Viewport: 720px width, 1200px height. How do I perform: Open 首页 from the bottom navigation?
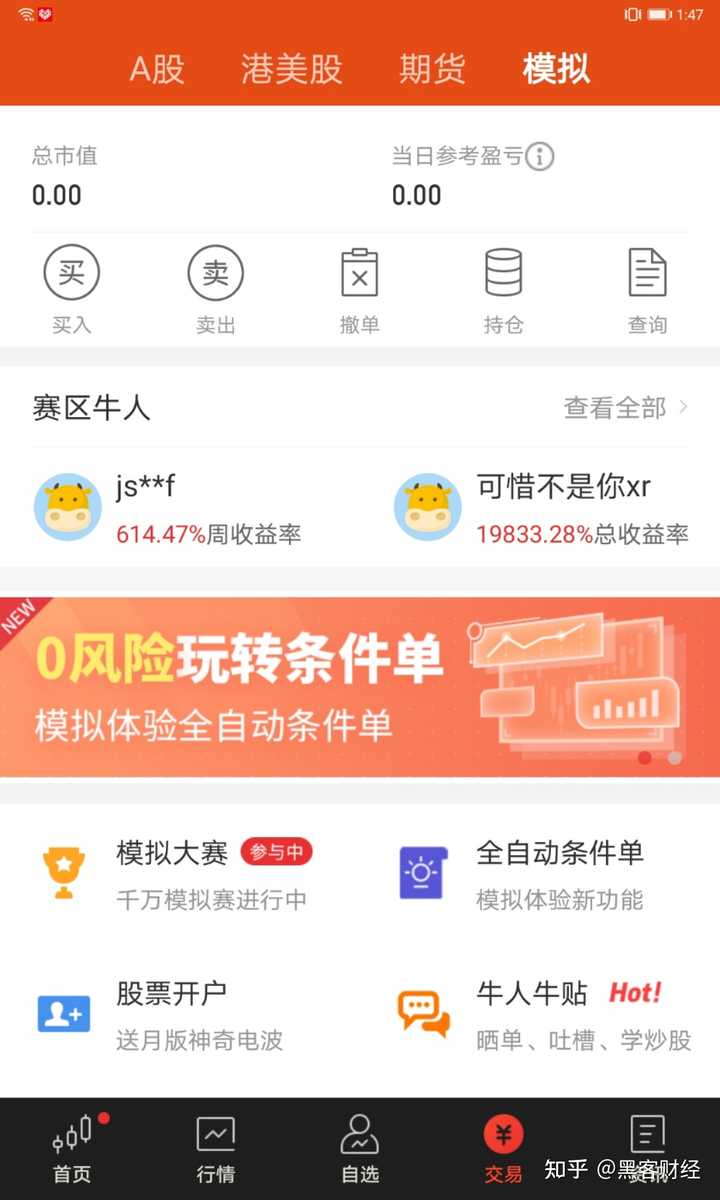(x=70, y=1145)
